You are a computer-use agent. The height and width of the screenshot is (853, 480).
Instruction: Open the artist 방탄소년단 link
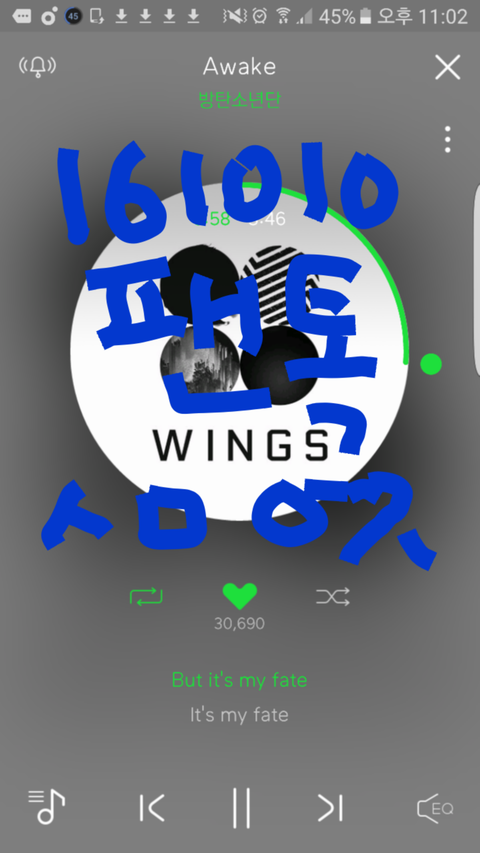(x=239, y=100)
